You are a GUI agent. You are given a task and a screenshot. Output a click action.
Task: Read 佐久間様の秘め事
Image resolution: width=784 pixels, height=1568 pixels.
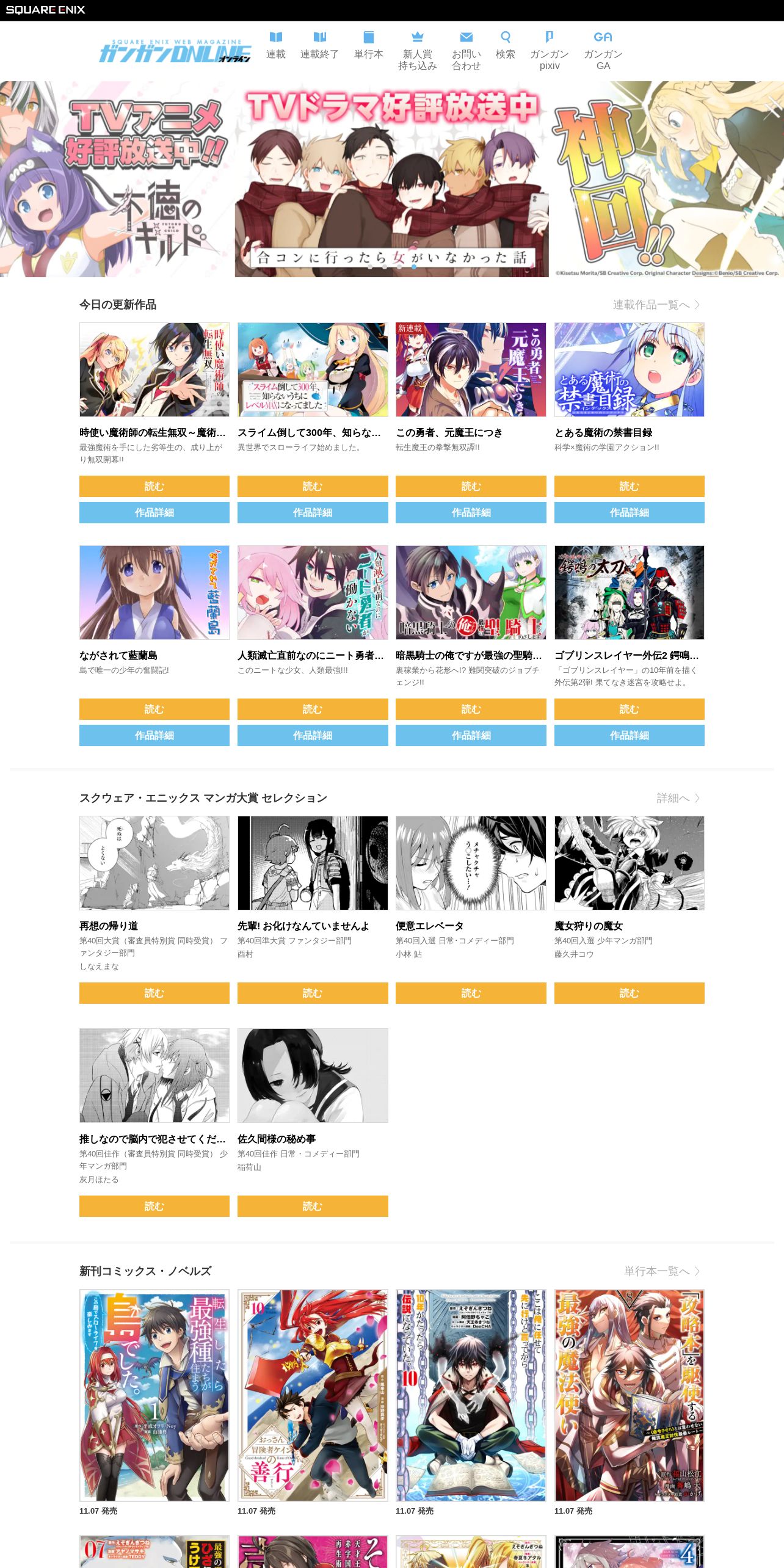[x=312, y=1206]
